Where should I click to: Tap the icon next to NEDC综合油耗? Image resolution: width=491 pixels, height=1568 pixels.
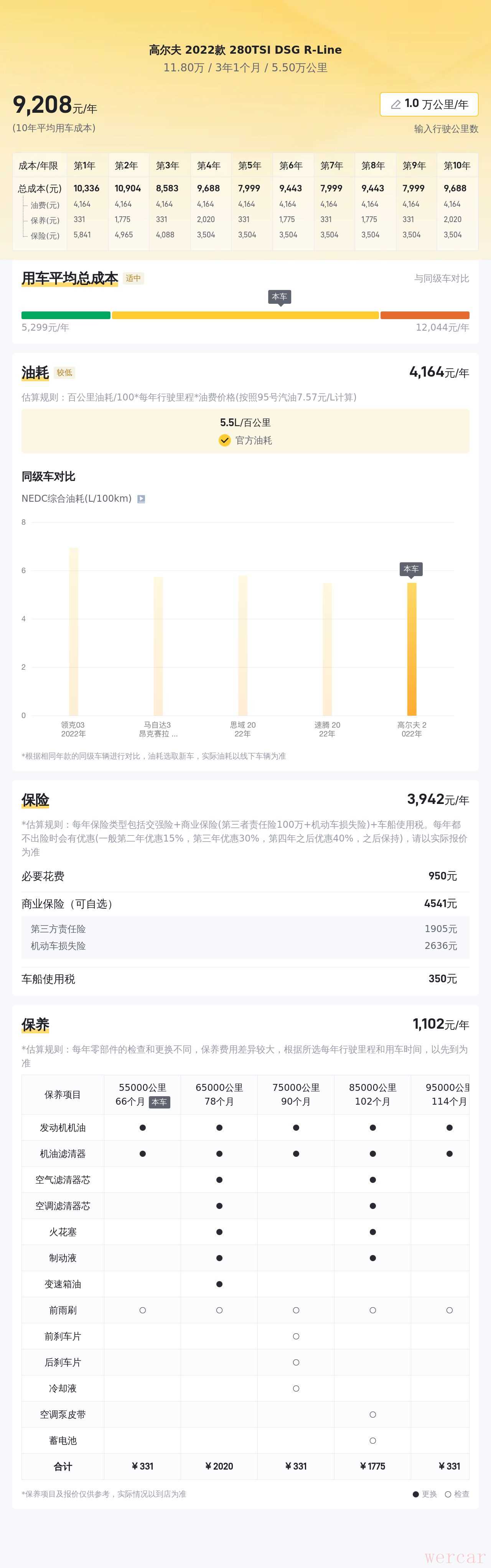pos(141,499)
